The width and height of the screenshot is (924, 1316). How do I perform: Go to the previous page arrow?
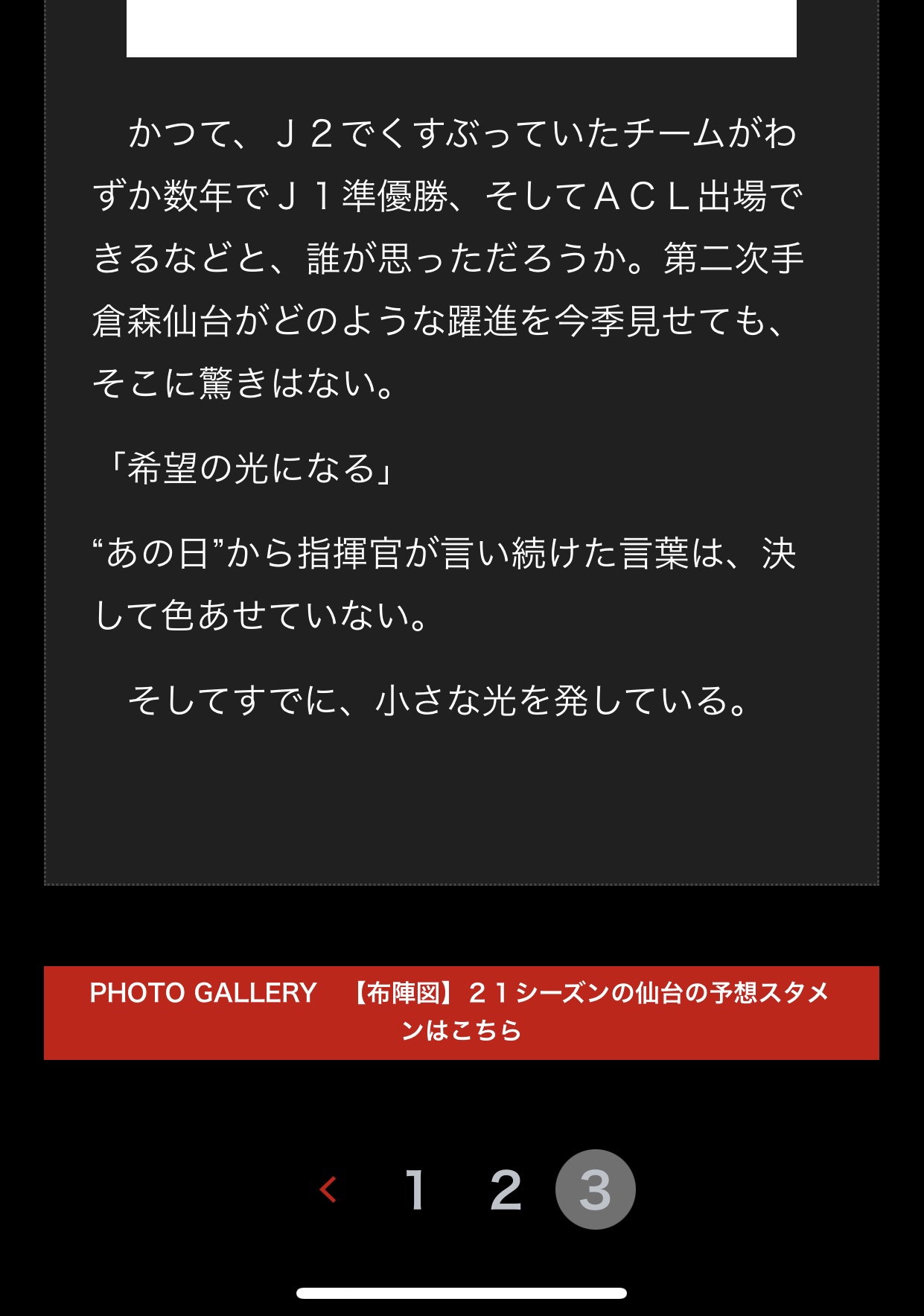coord(328,1189)
